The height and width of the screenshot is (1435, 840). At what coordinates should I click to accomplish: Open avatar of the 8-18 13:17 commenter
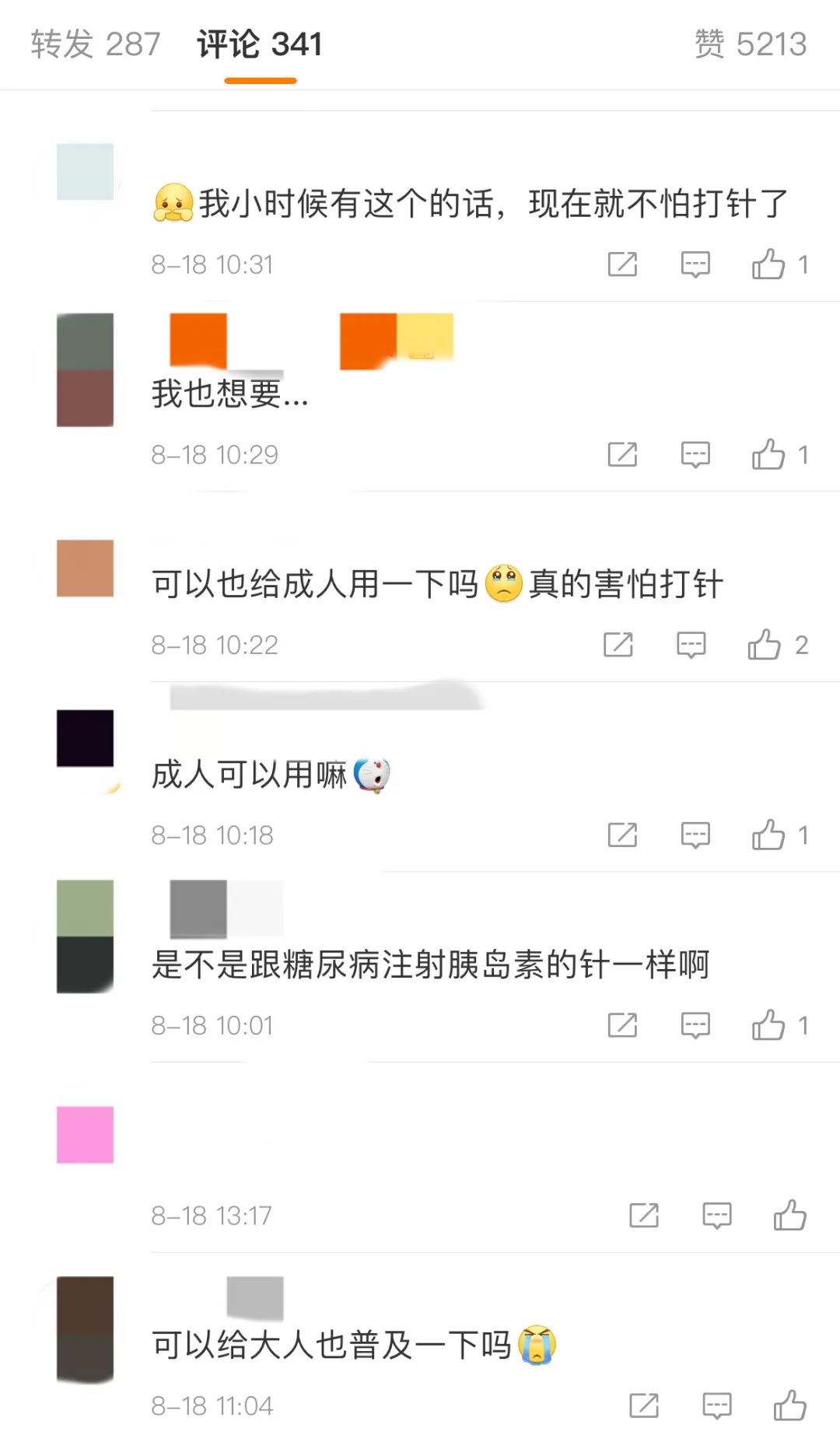coord(86,1135)
